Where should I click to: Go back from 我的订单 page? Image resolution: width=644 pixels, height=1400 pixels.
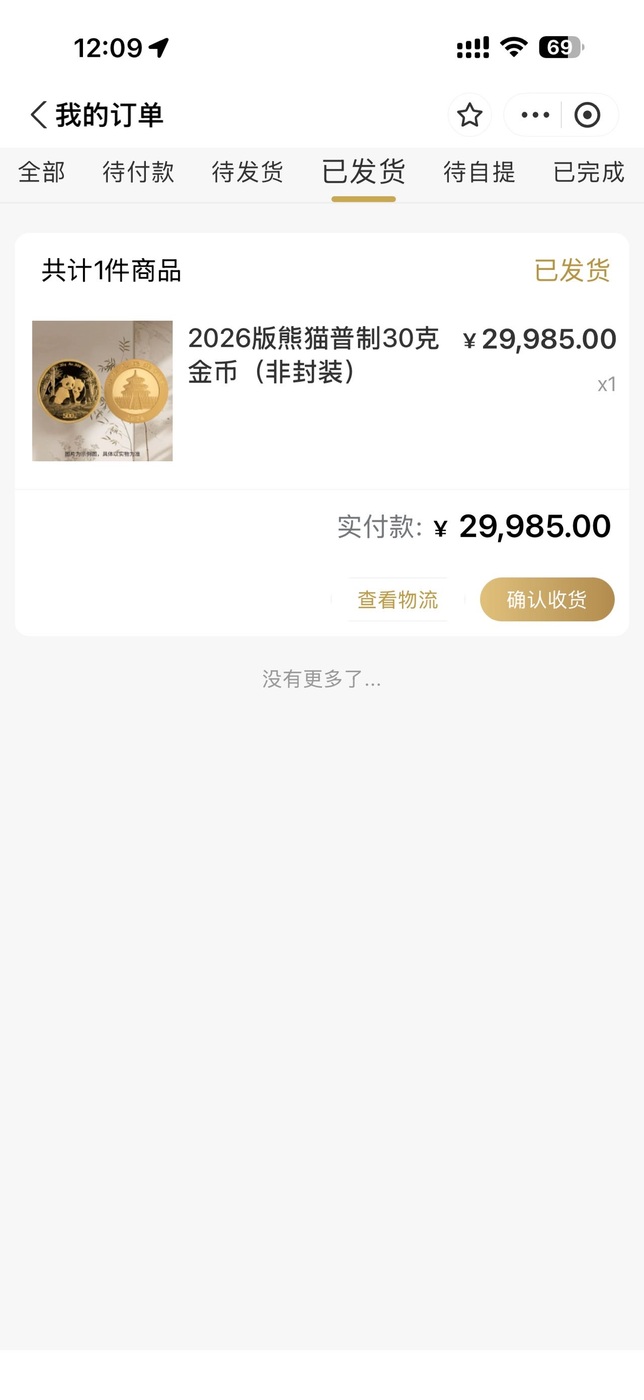point(39,115)
